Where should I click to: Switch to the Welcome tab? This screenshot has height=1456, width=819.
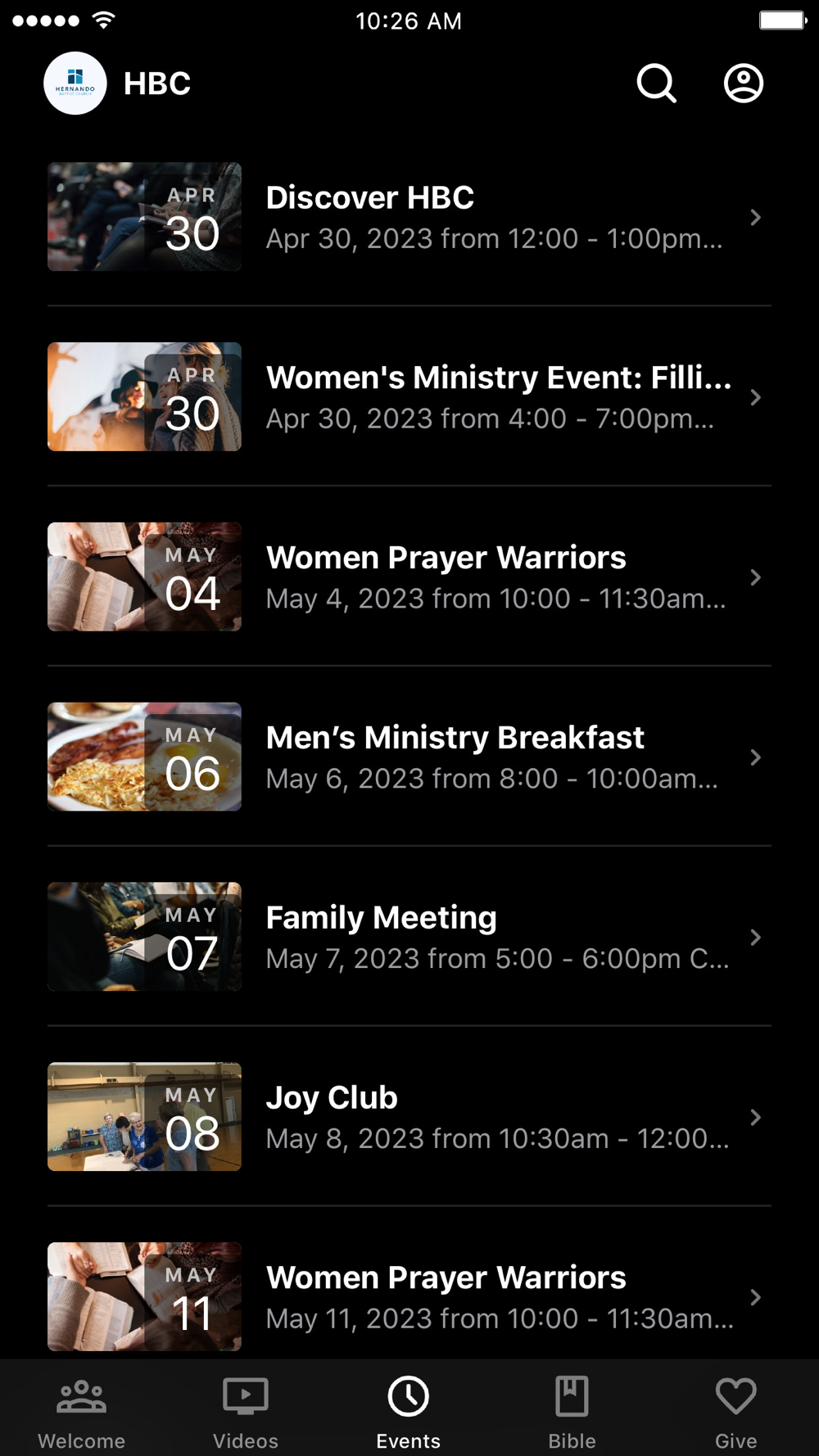coord(82,1410)
